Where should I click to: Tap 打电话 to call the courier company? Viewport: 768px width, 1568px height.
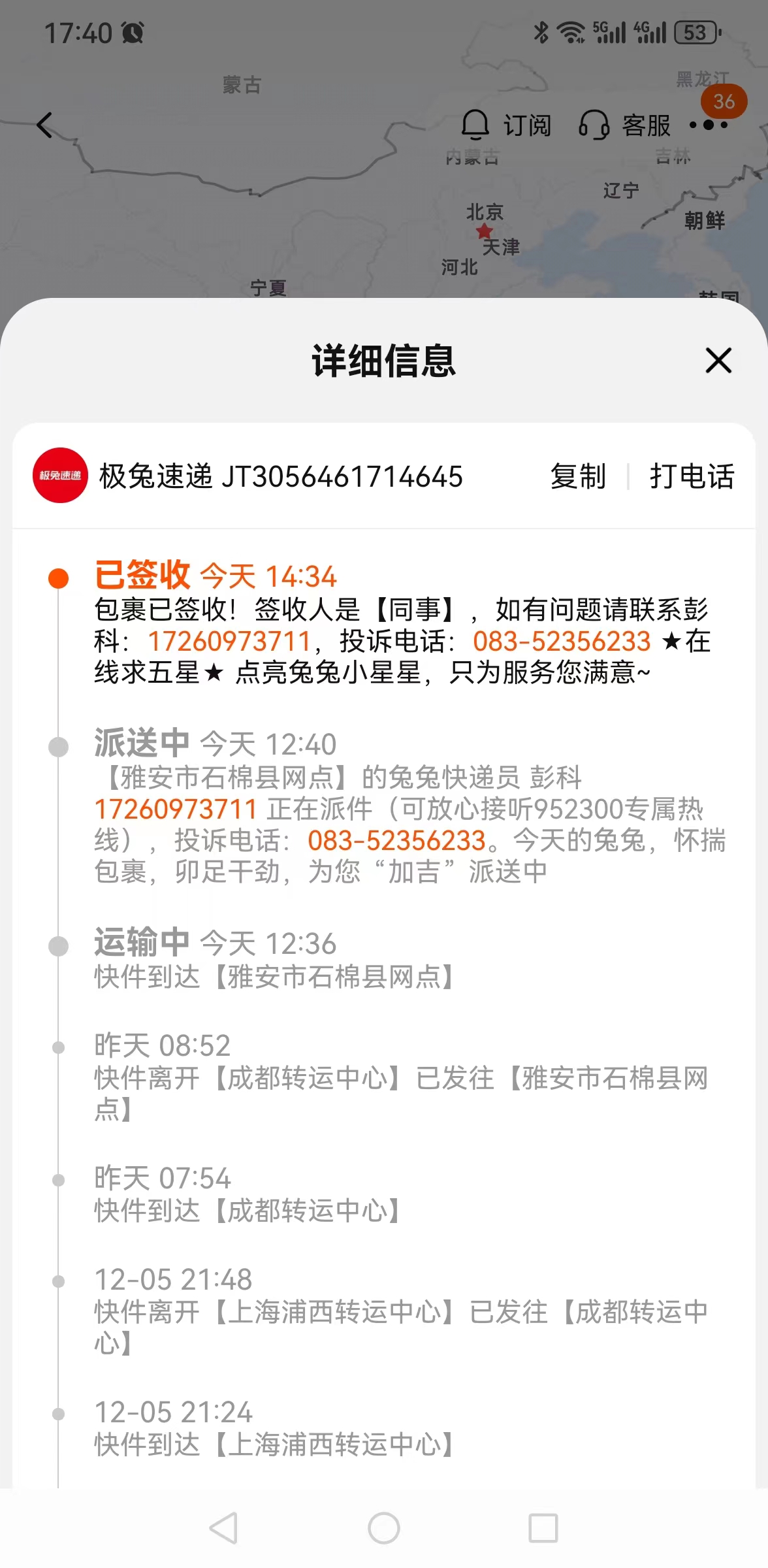point(692,476)
